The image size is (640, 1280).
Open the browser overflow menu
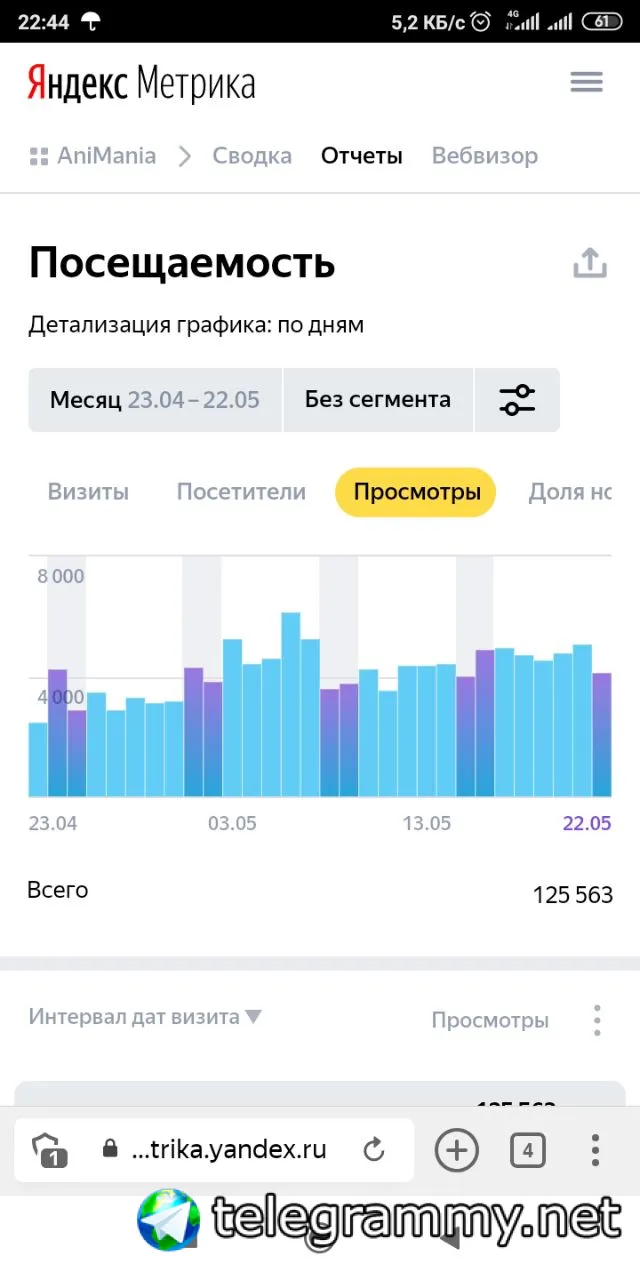click(x=595, y=1150)
